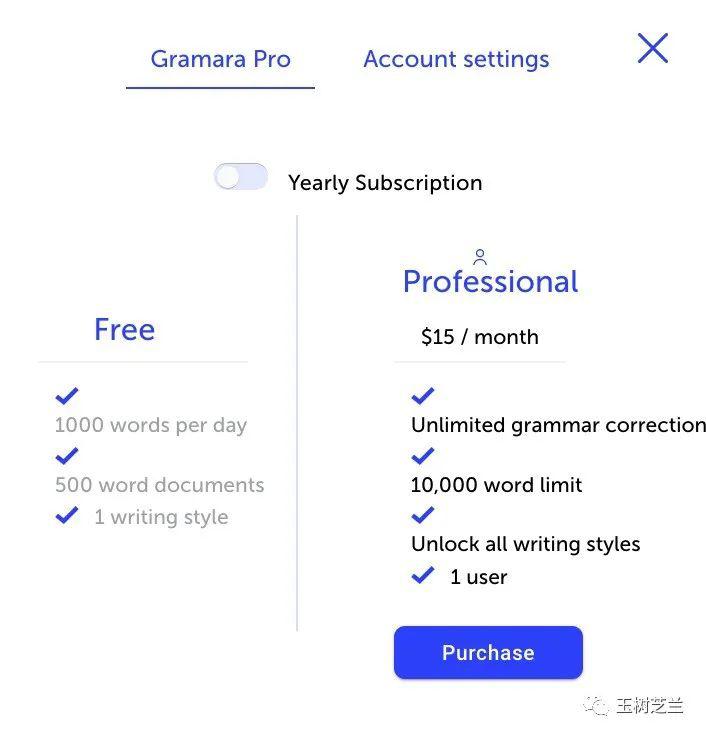The width and height of the screenshot is (706, 736).
Task: Switch to the Account settings tab
Action: point(456,60)
